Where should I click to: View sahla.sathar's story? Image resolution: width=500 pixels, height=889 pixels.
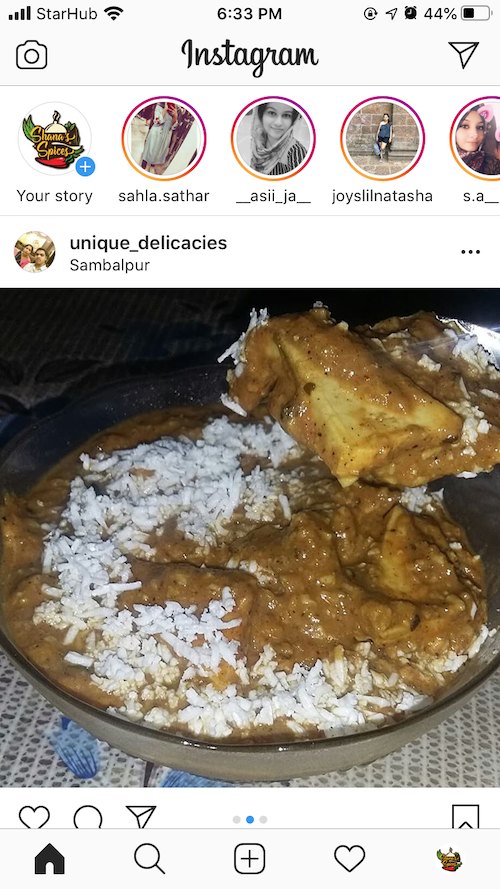(x=164, y=138)
